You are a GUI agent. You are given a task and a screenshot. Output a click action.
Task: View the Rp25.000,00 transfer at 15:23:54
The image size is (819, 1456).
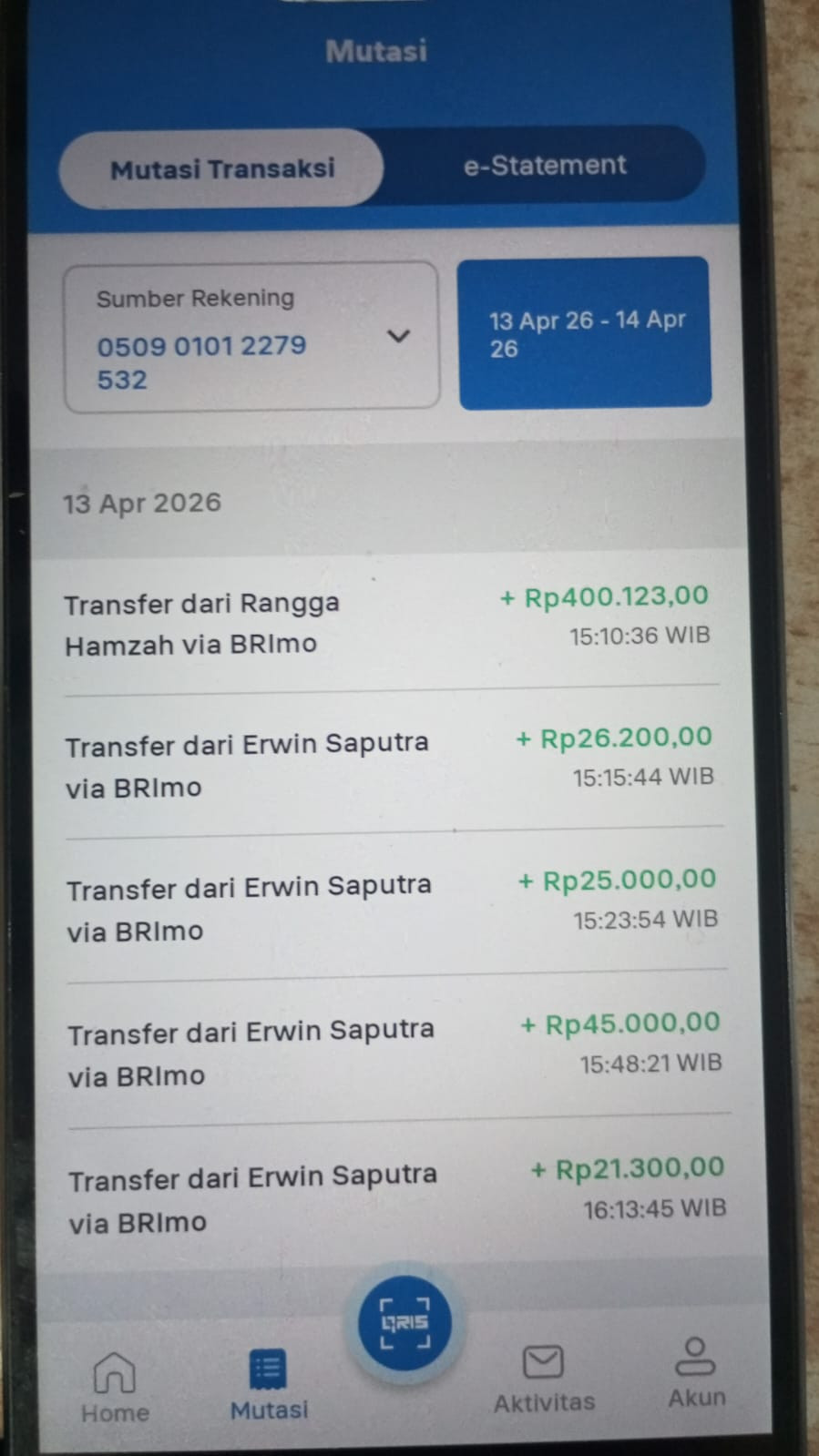392,907
